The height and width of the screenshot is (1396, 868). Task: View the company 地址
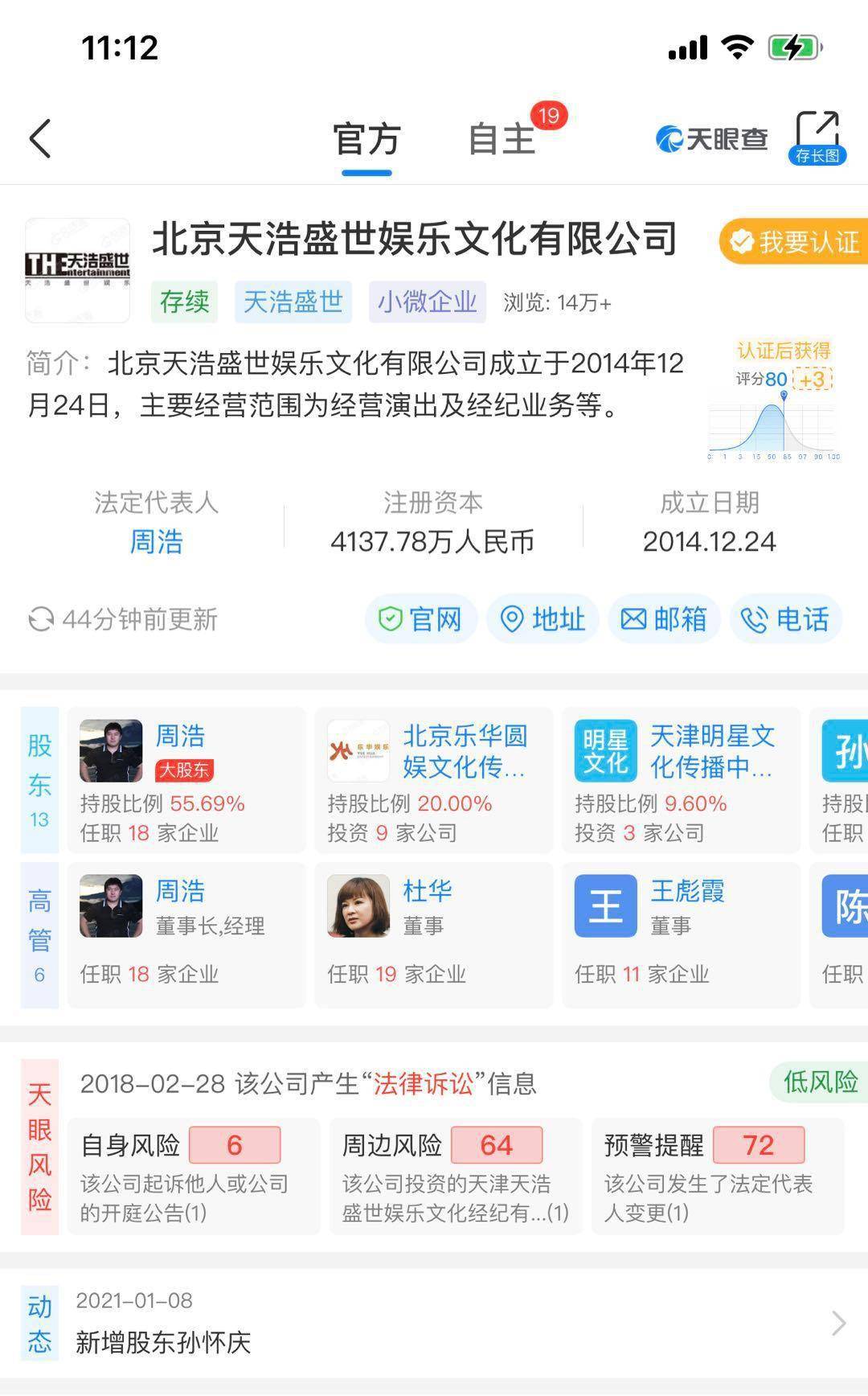pyautogui.click(x=543, y=619)
